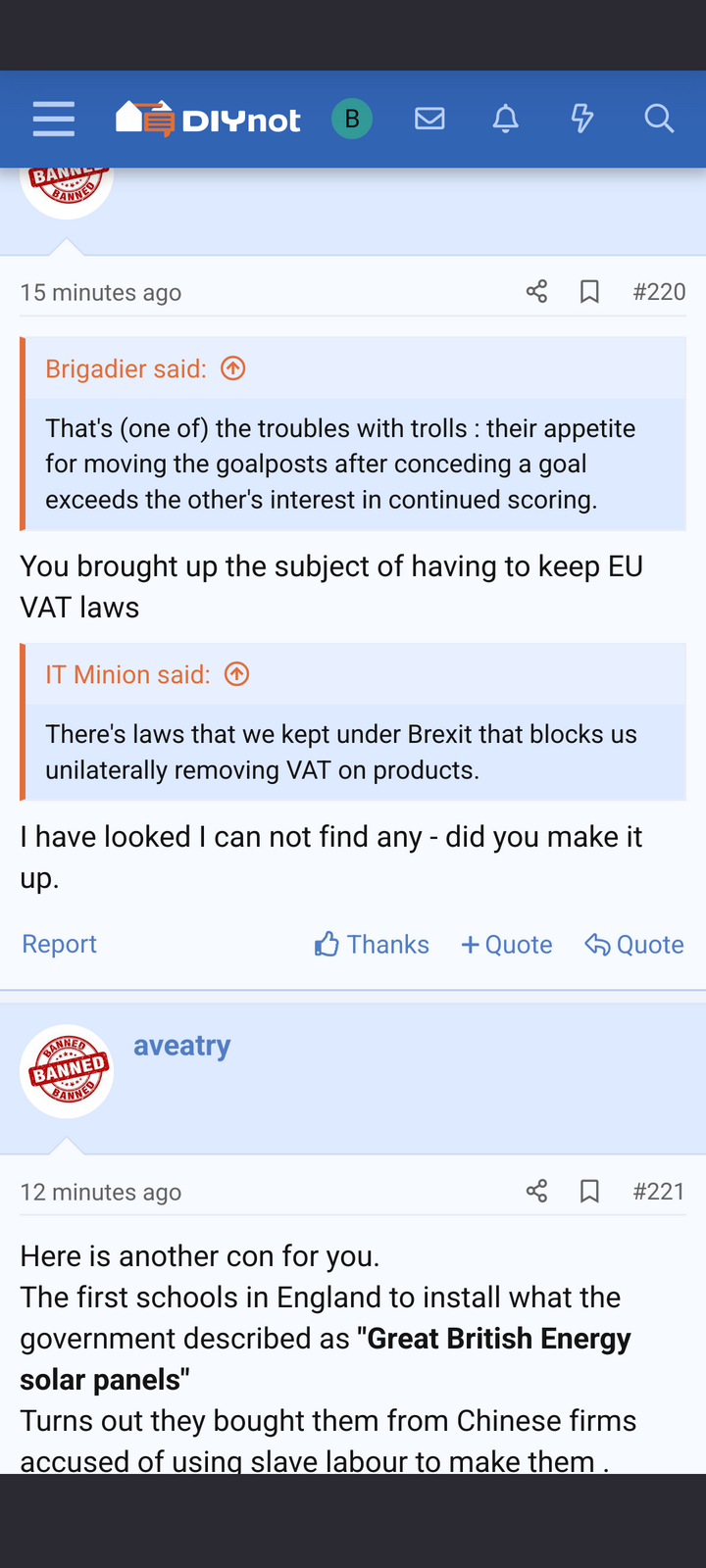Open your account via the B avatar

[x=352, y=119]
